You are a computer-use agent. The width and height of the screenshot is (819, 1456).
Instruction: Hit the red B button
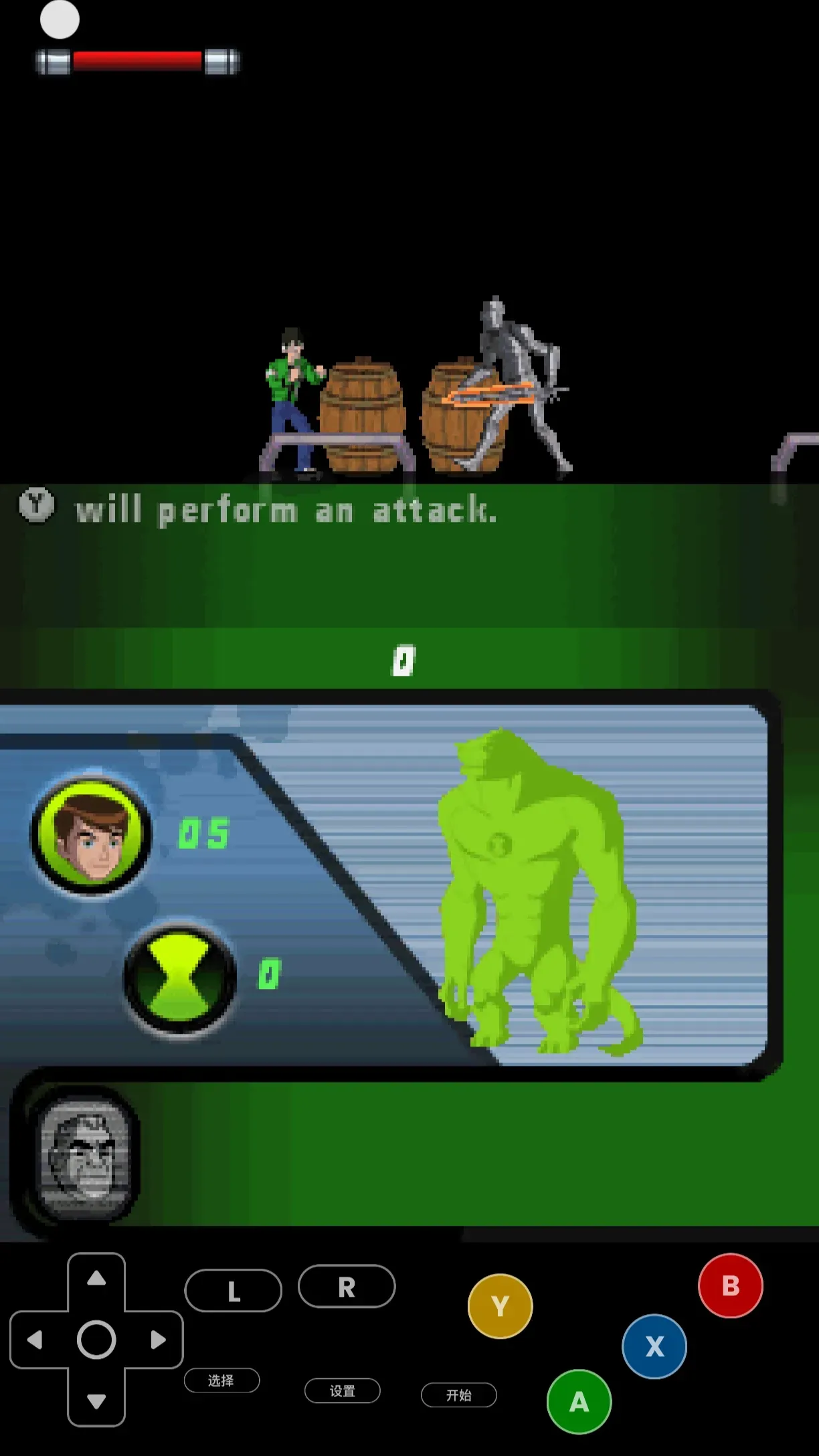point(730,1285)
